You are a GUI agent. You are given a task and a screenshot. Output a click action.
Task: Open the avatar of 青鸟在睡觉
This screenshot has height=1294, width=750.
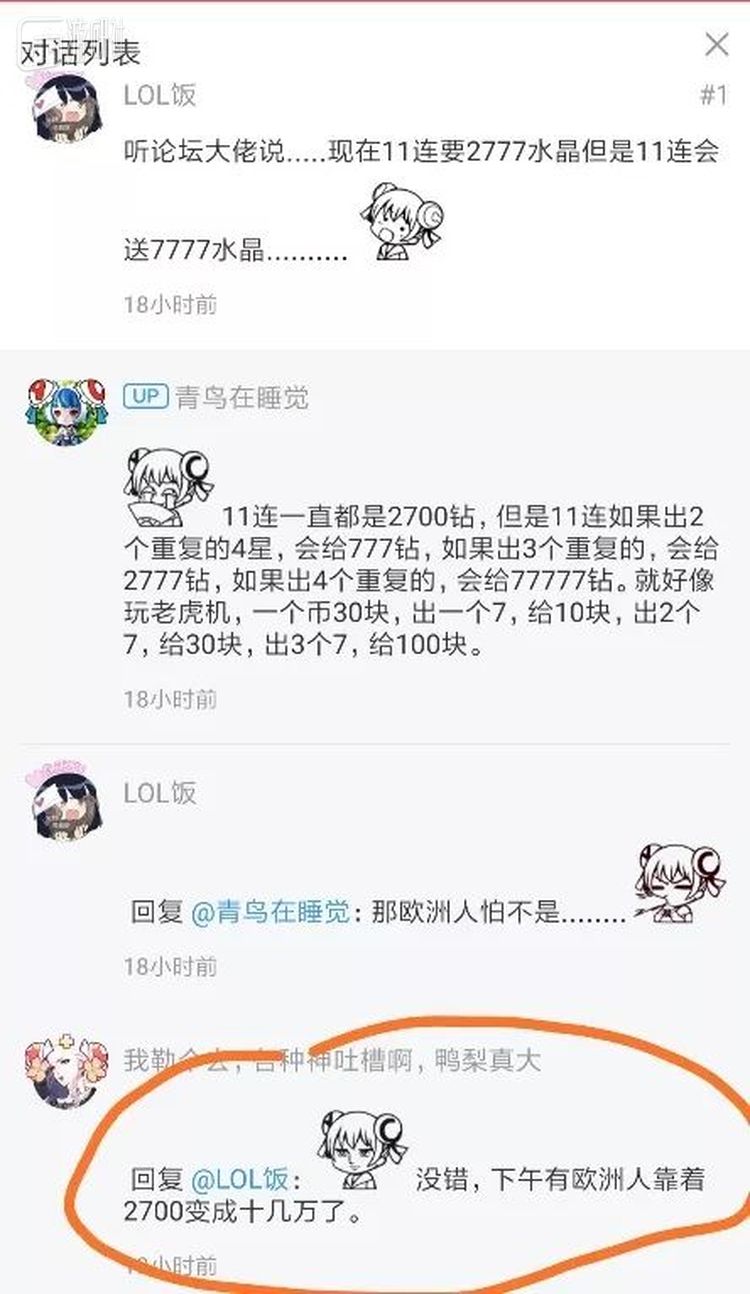point(68,411)
